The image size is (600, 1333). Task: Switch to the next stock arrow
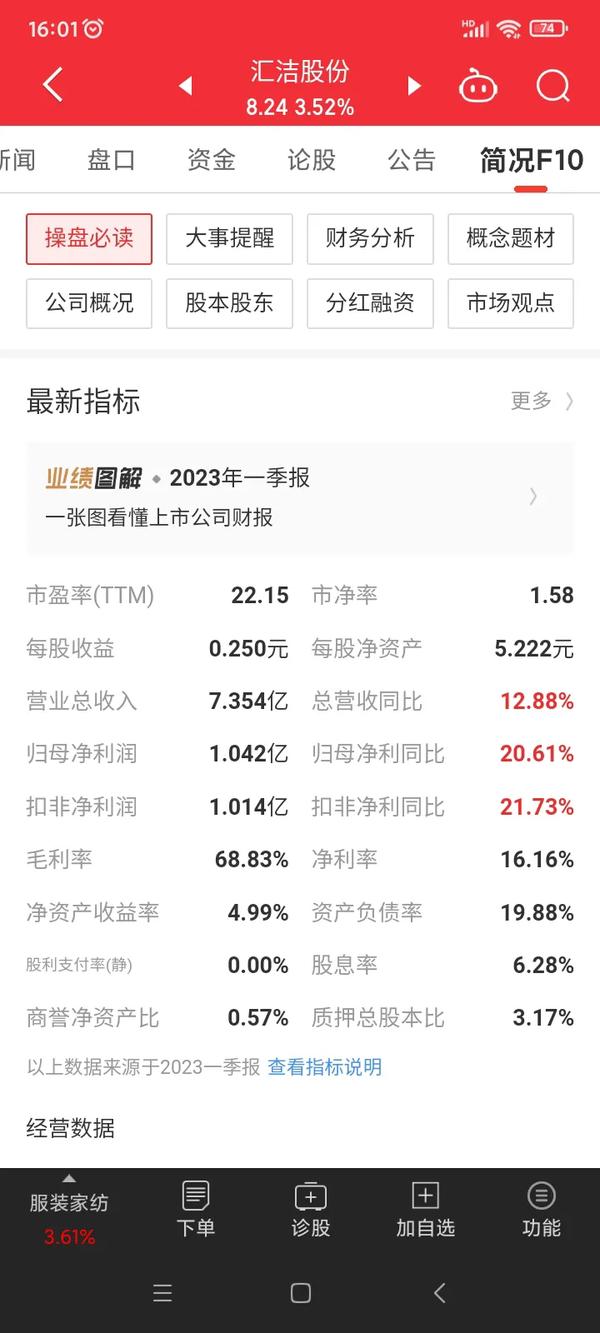tap(414, 86)
